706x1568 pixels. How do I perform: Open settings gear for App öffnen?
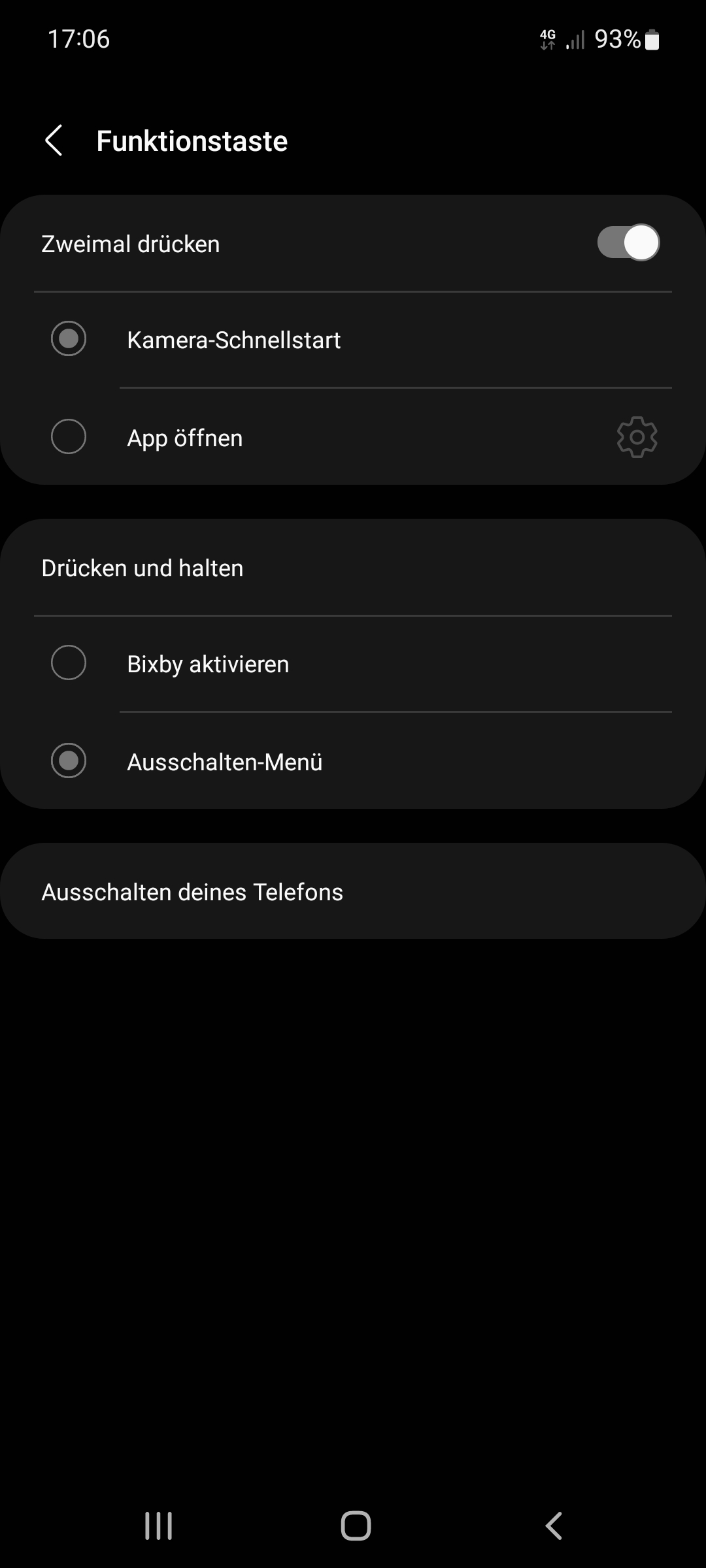click(x=637, y=437)
